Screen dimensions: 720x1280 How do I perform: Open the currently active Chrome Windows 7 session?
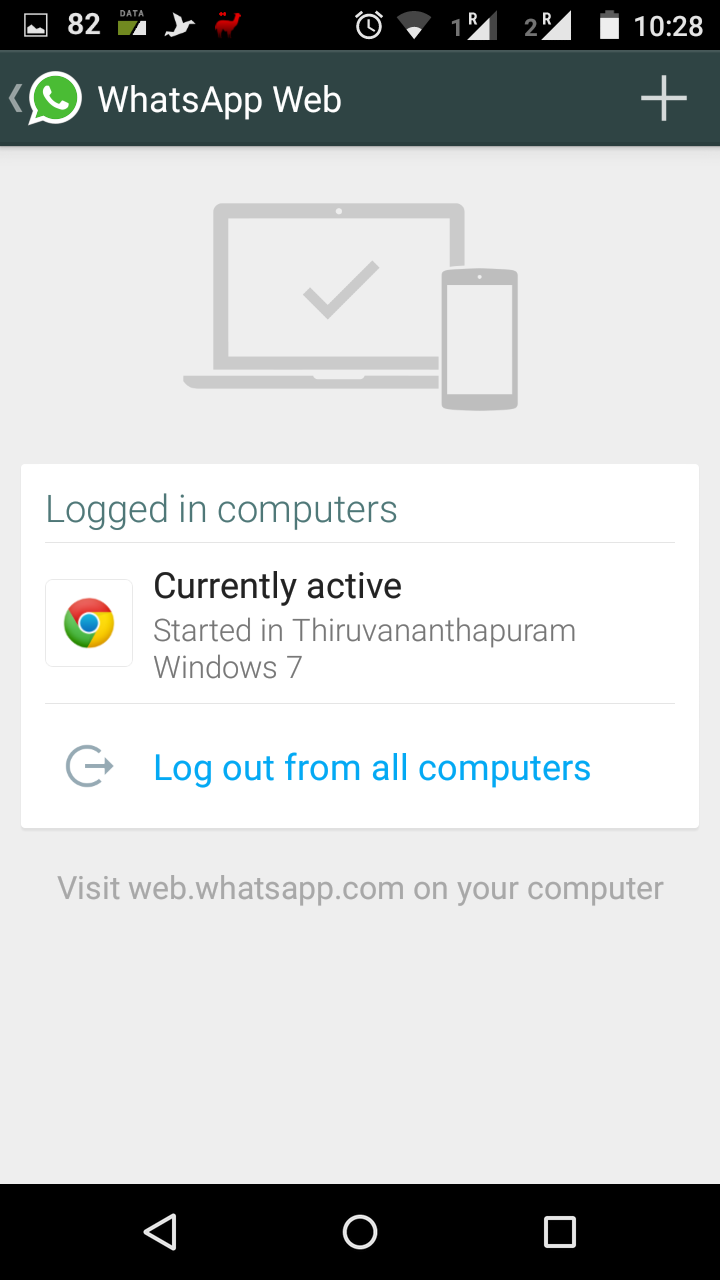[360, 624]
